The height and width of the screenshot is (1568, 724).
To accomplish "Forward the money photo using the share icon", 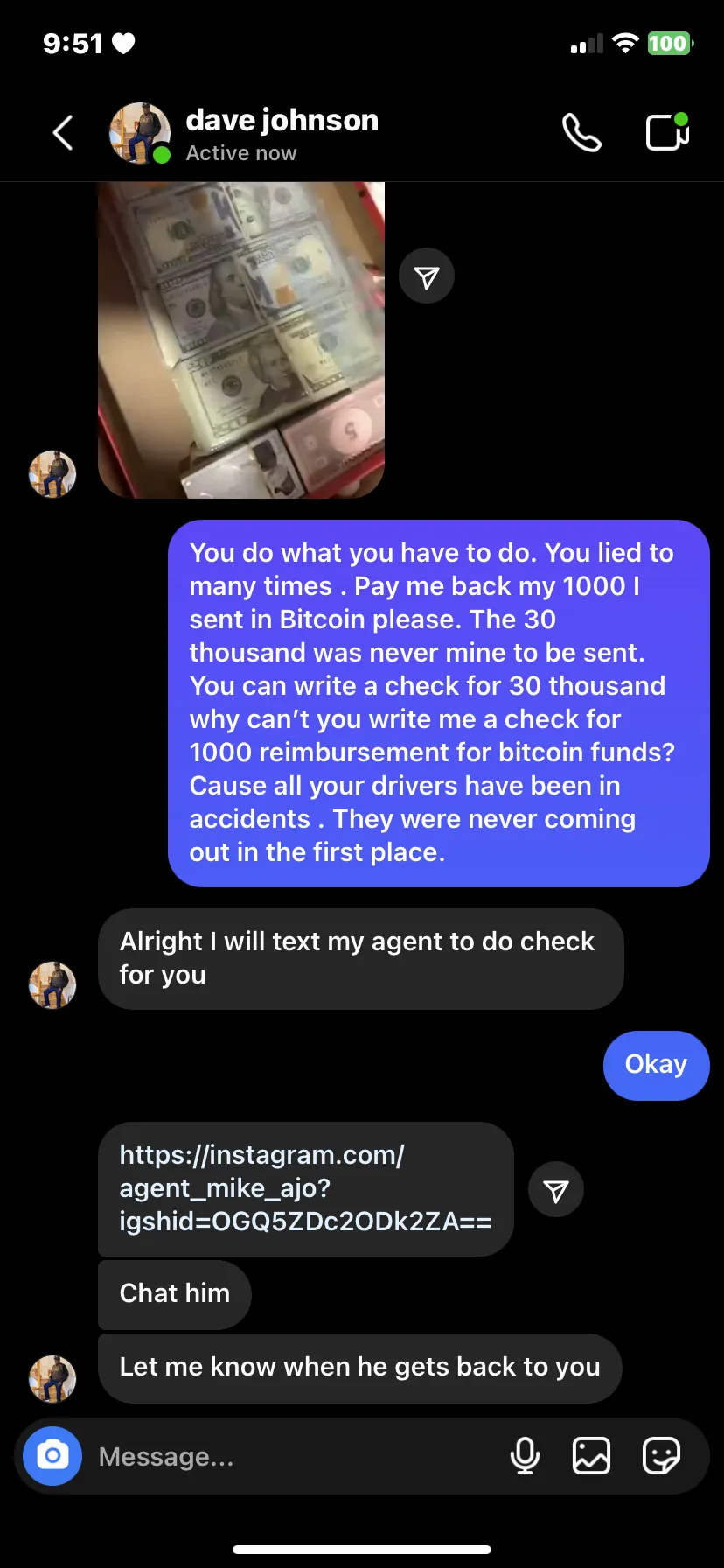I will click(427, 276).
